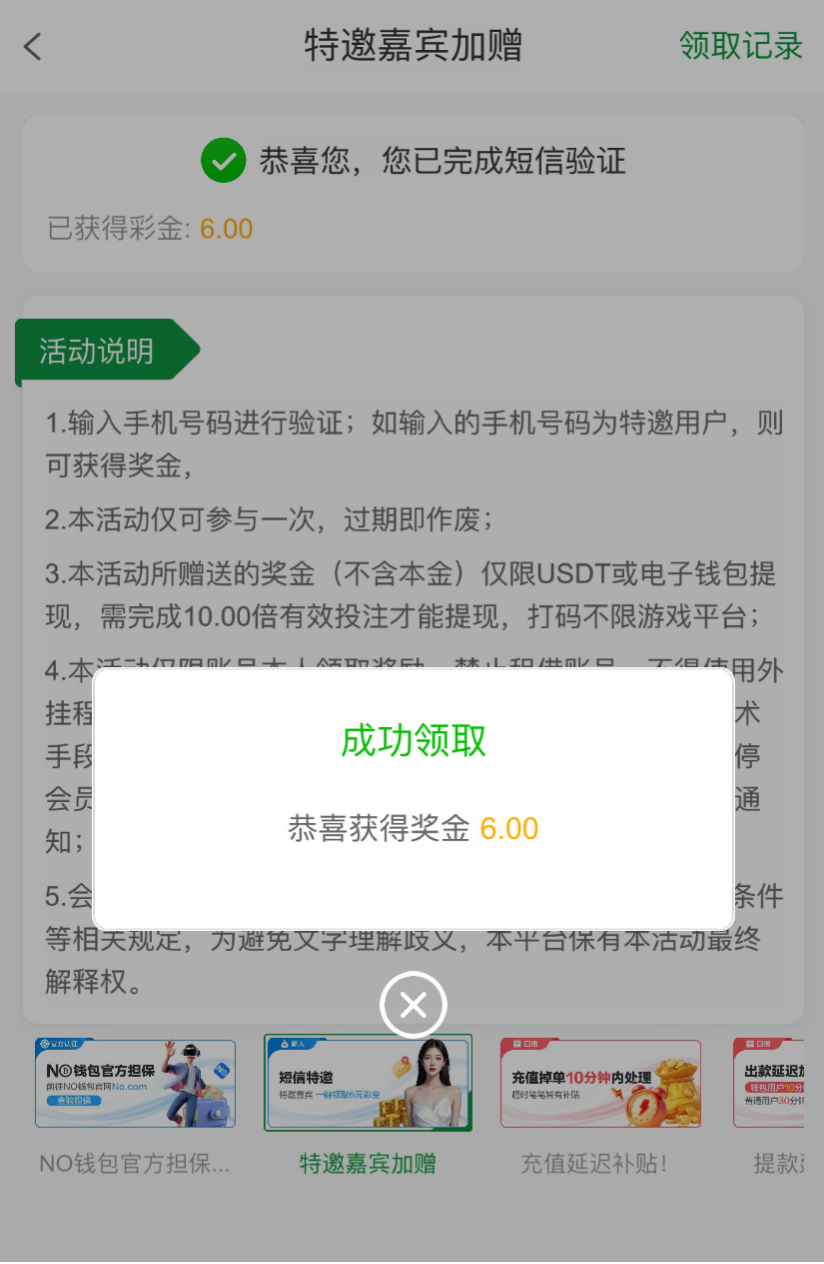
Task: Close the 成功领取 reward dialog
Action: click(413, 1004)
